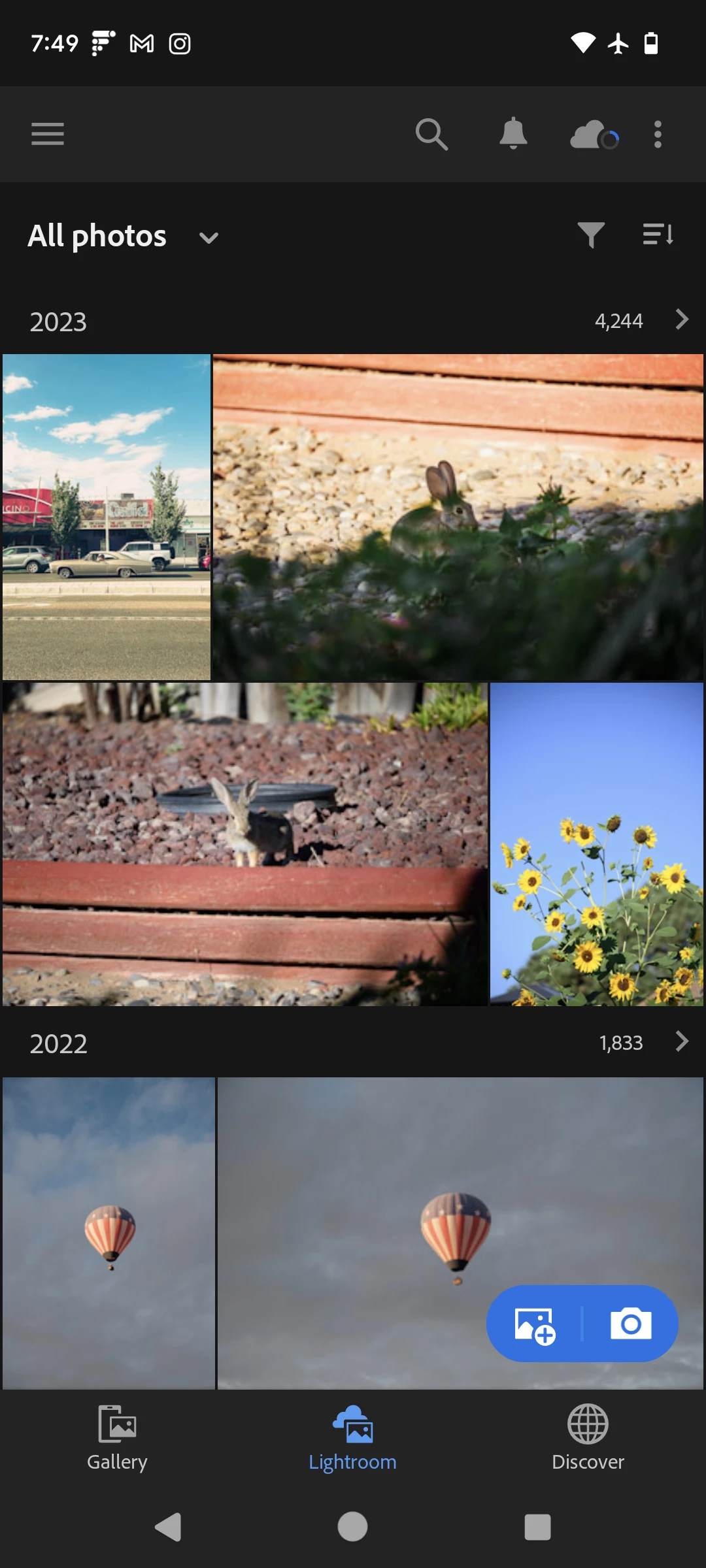Open the photo filter options

[x=591, y=235]
